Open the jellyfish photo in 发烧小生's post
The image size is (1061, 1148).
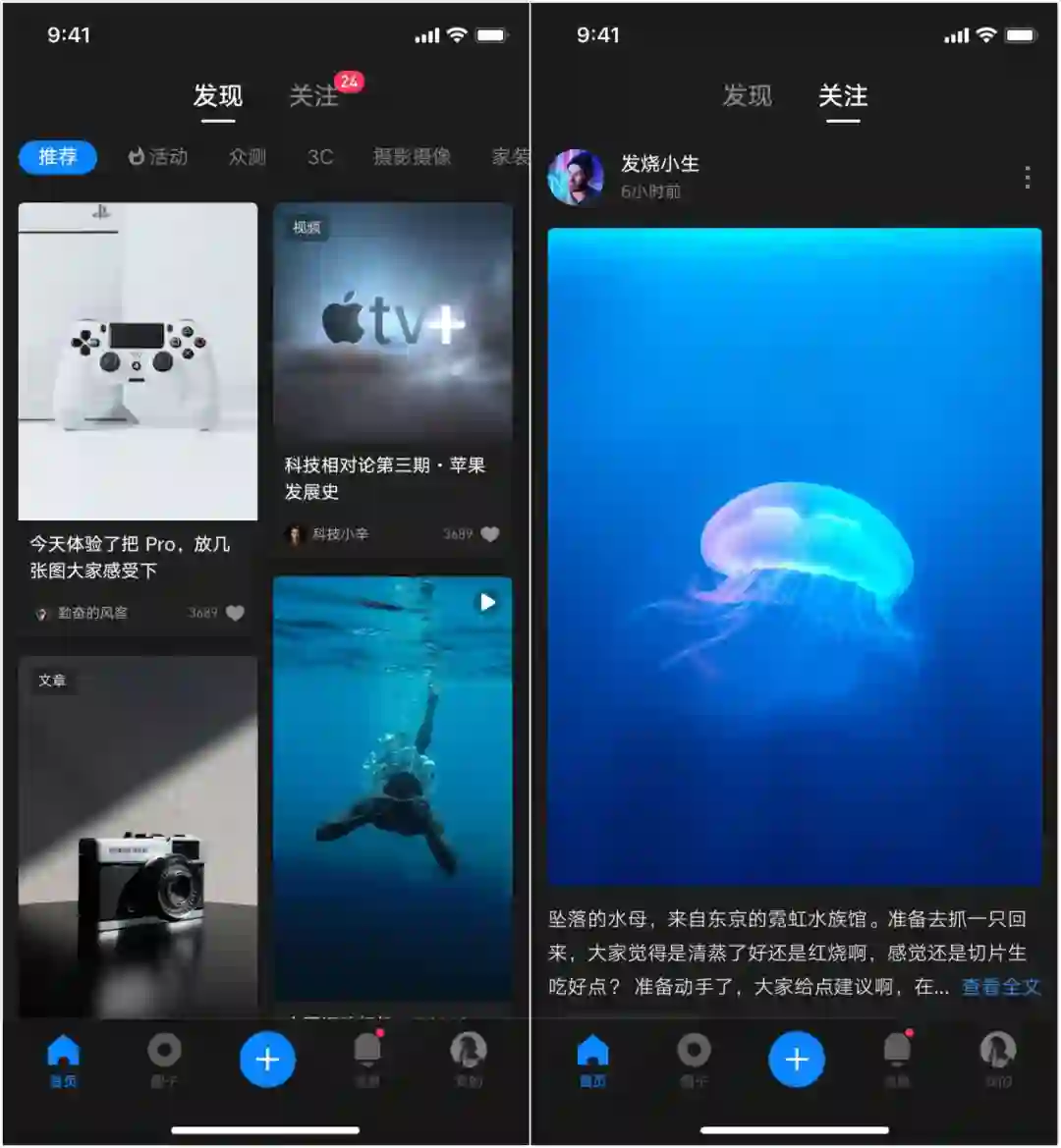[794, 557]
